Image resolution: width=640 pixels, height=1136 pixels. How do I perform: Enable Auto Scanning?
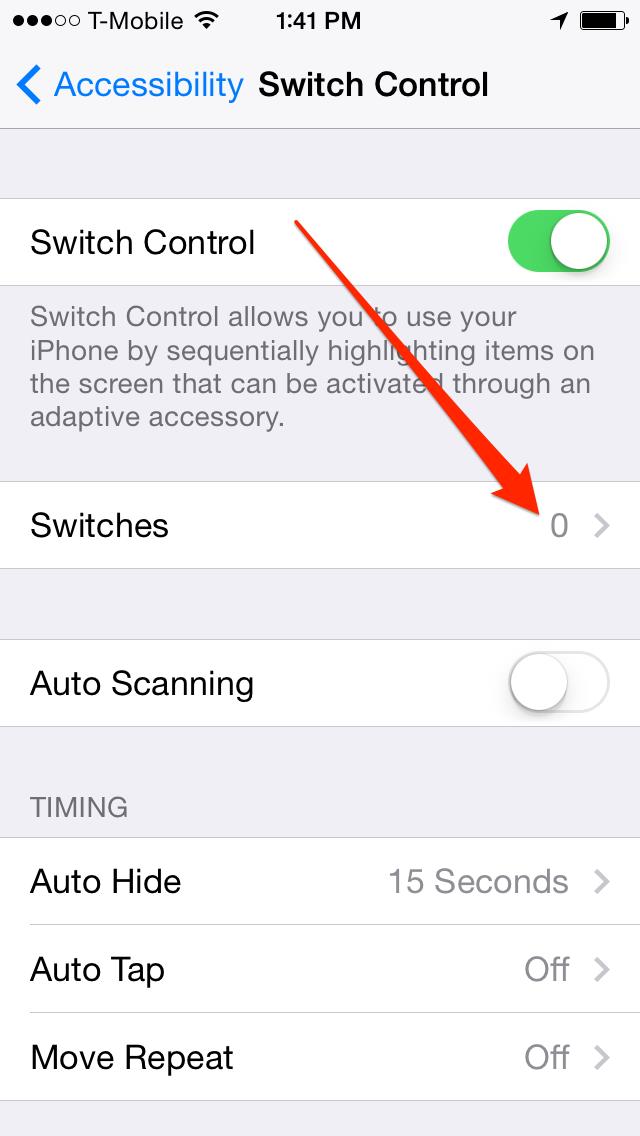tap(558, 684)
